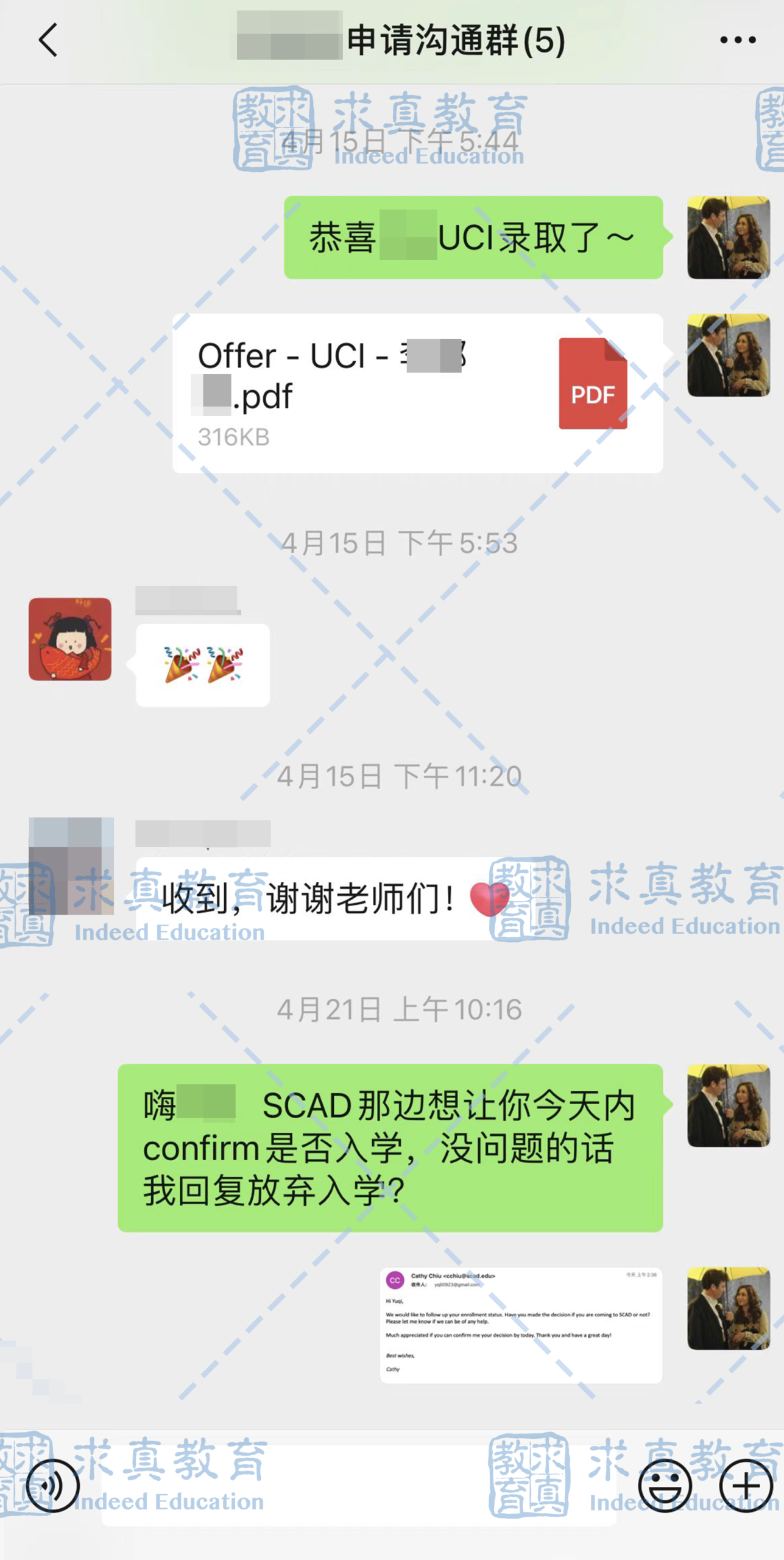The height and width of the screenshot is (1560, 784).
Task: Open the three-dot chat options menu
Action: [x=738, y=40]
